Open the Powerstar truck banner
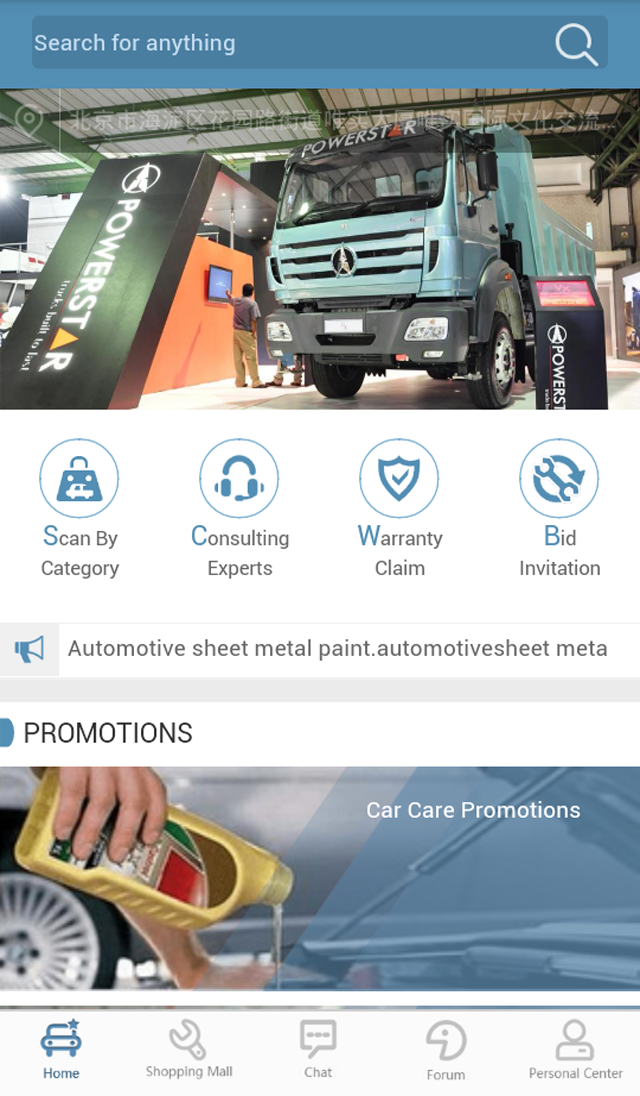Image resolution: width=640 pixels, height=1096 pixels. coord(320,250)
